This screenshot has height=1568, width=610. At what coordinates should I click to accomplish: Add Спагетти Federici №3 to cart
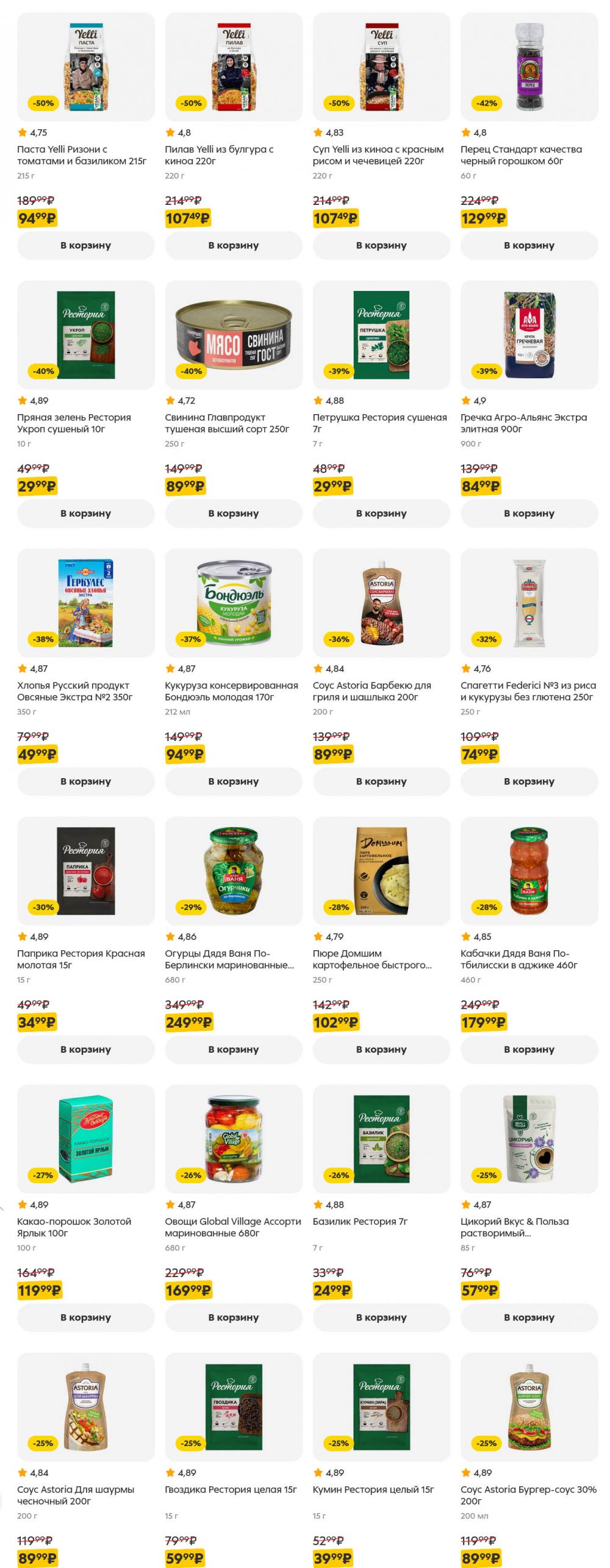click(x=529, y=781)
